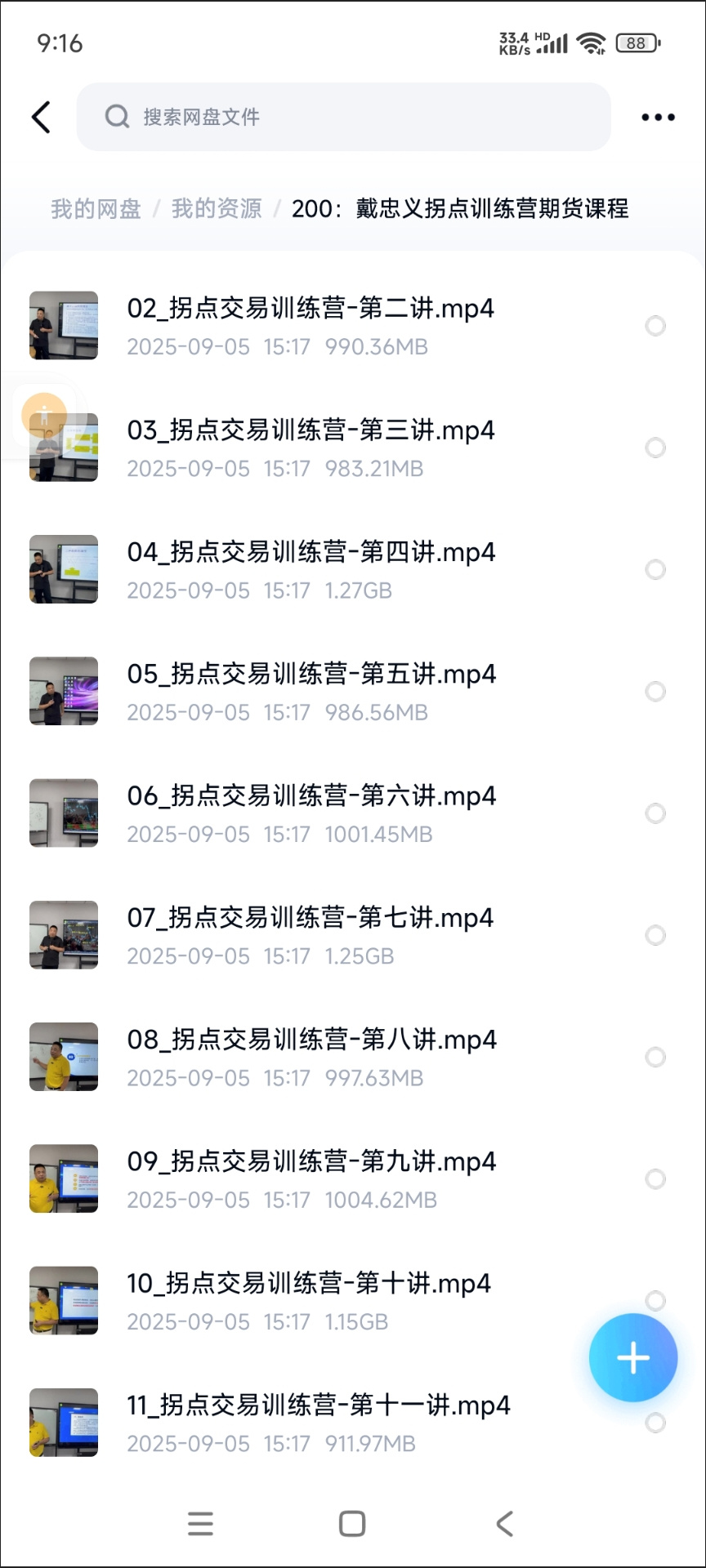Tap the orange floating accessibility bubble
706x1568 pixels.
(x=44, y=415)
